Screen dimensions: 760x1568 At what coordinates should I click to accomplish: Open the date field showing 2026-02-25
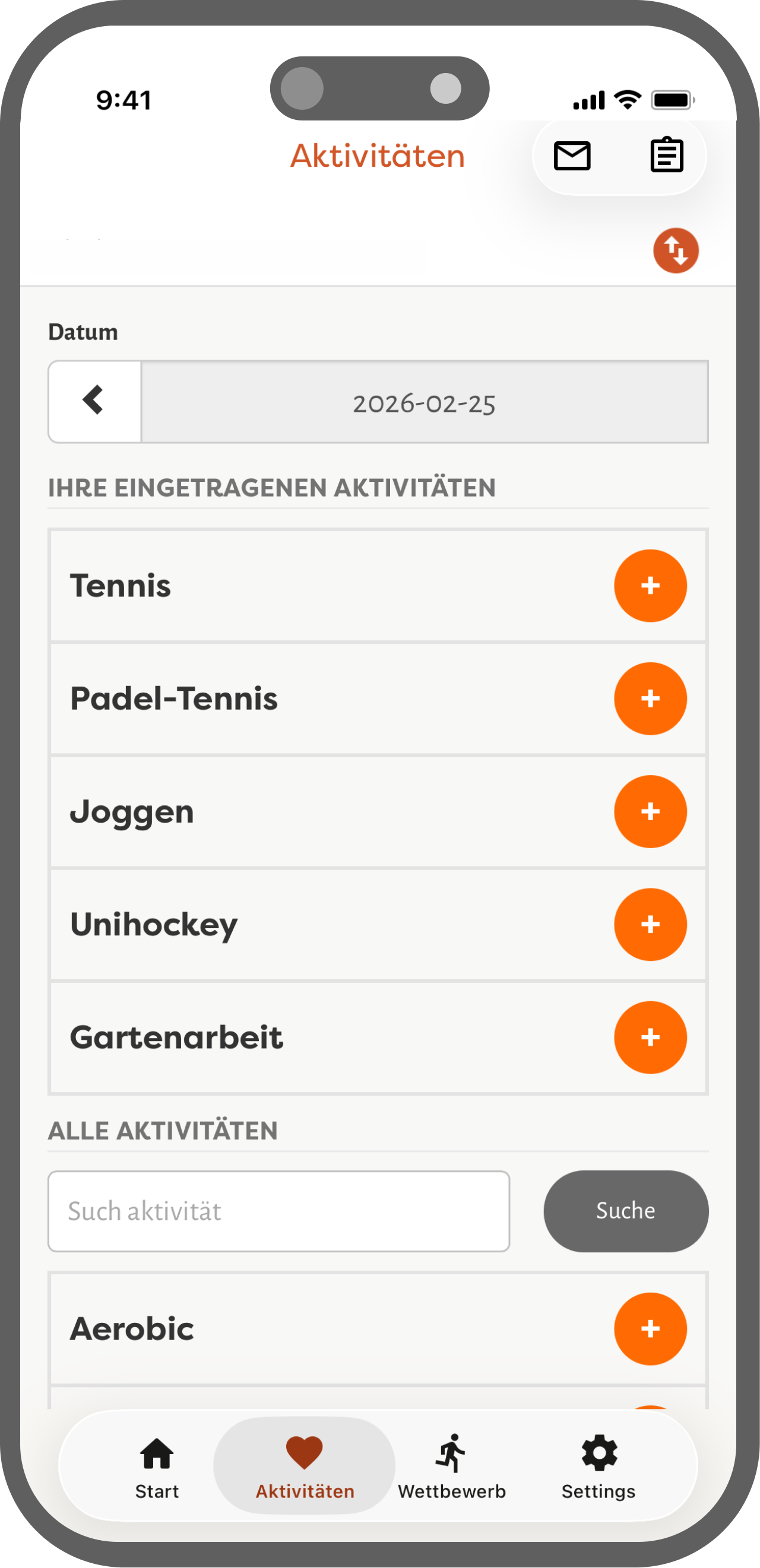424,402
